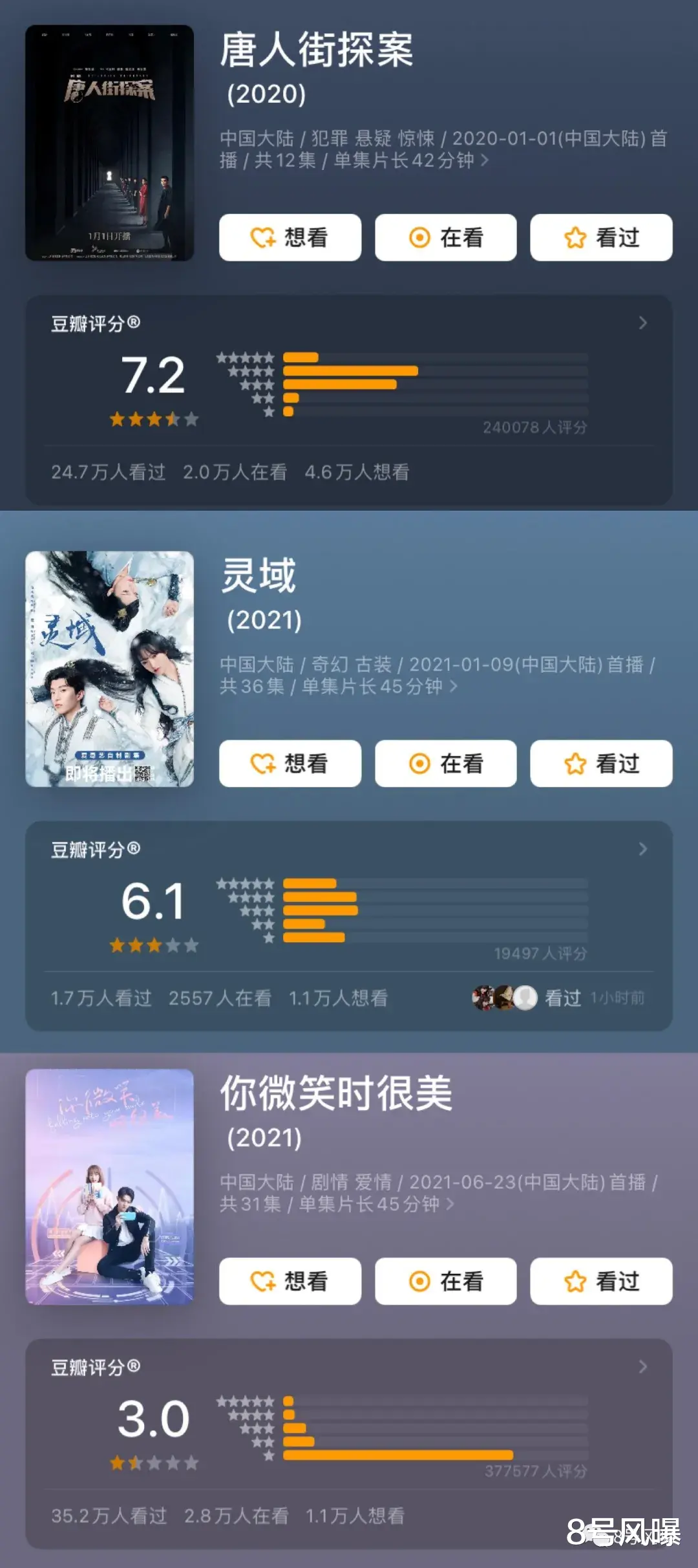Click the record-circle icon on 灵域 在看 button
The image size is (698, 1568).
click(421, 764)
